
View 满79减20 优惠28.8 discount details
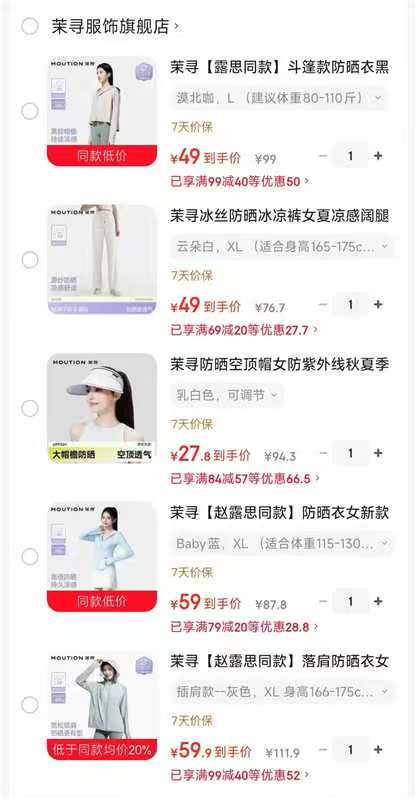pos(244,627)
